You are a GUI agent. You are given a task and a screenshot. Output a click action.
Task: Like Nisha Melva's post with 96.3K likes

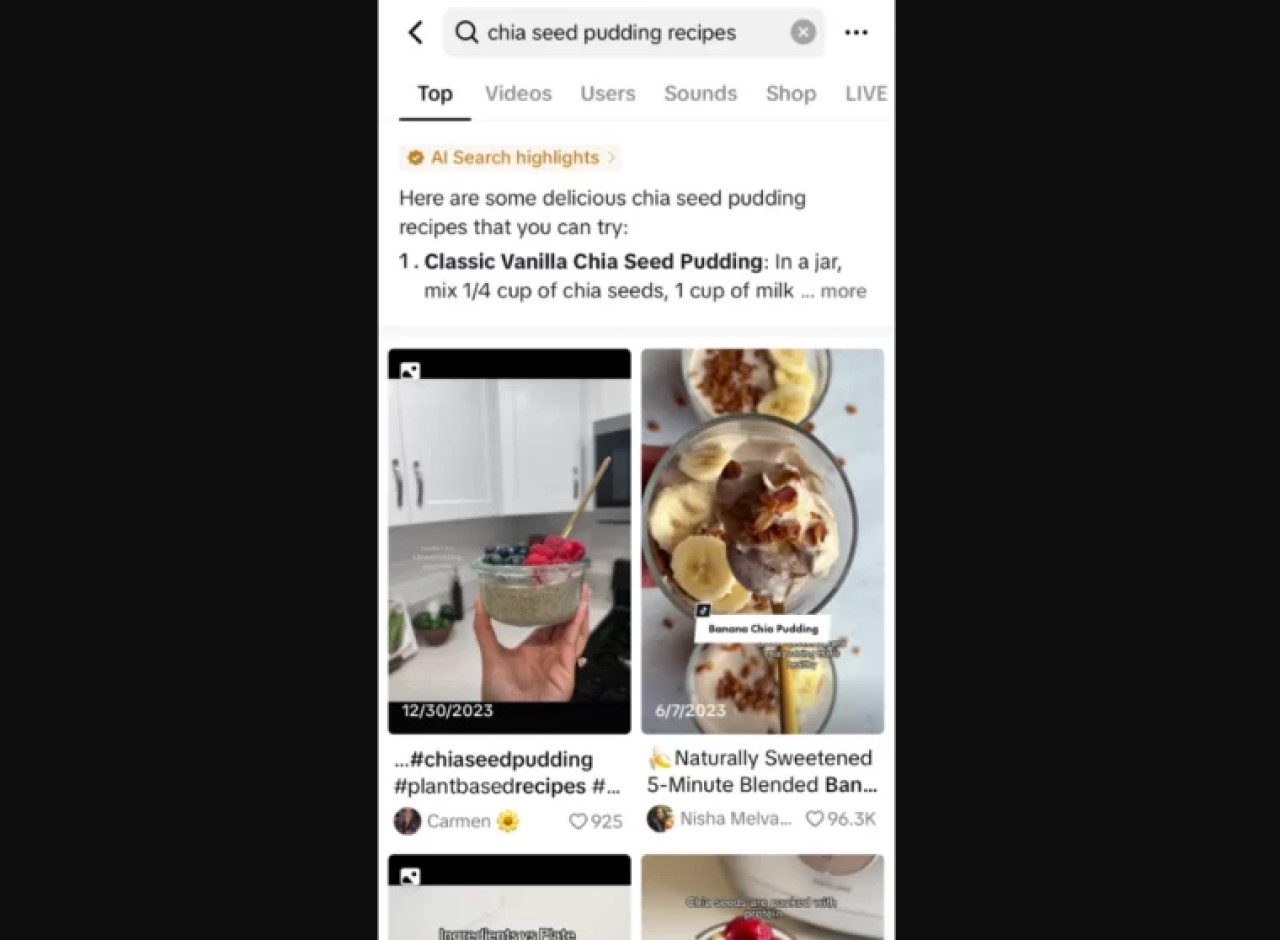coord(815,819)
